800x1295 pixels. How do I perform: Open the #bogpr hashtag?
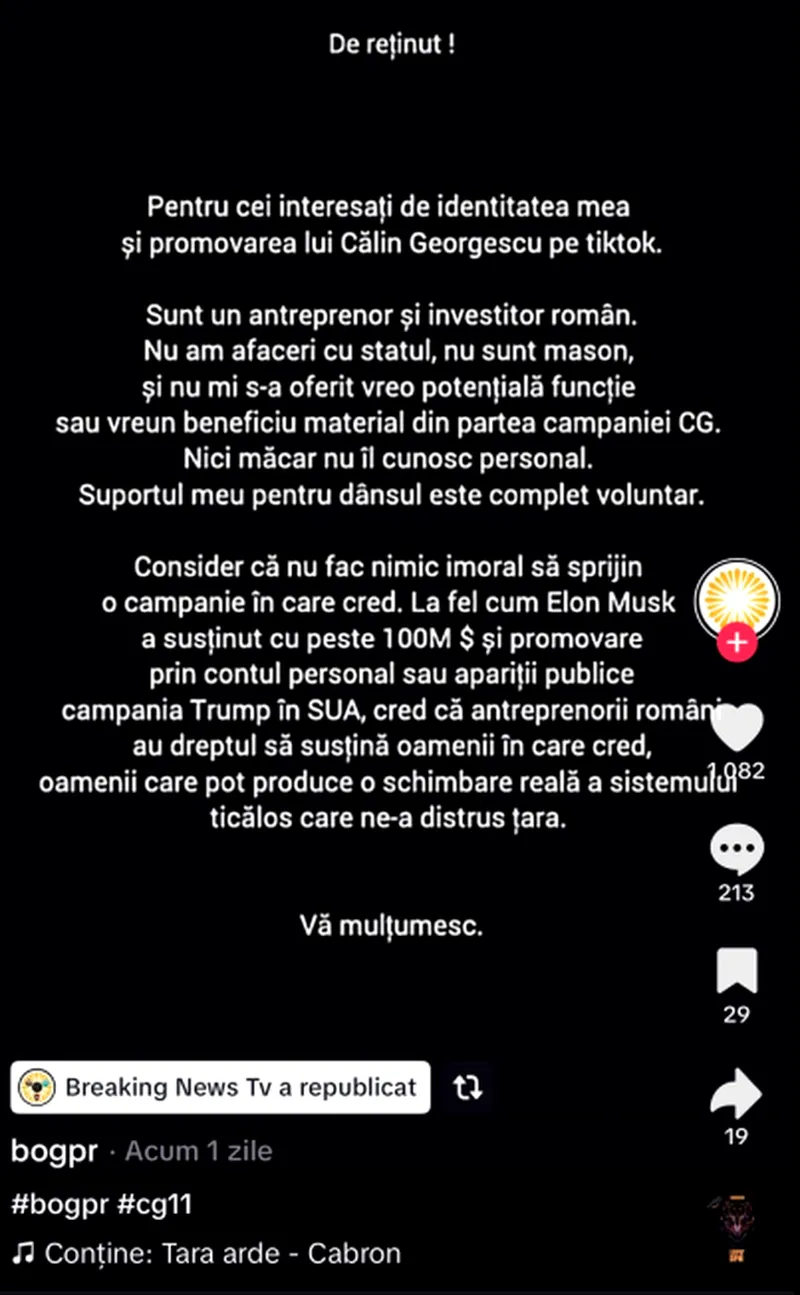click(x=58, y=1204)
